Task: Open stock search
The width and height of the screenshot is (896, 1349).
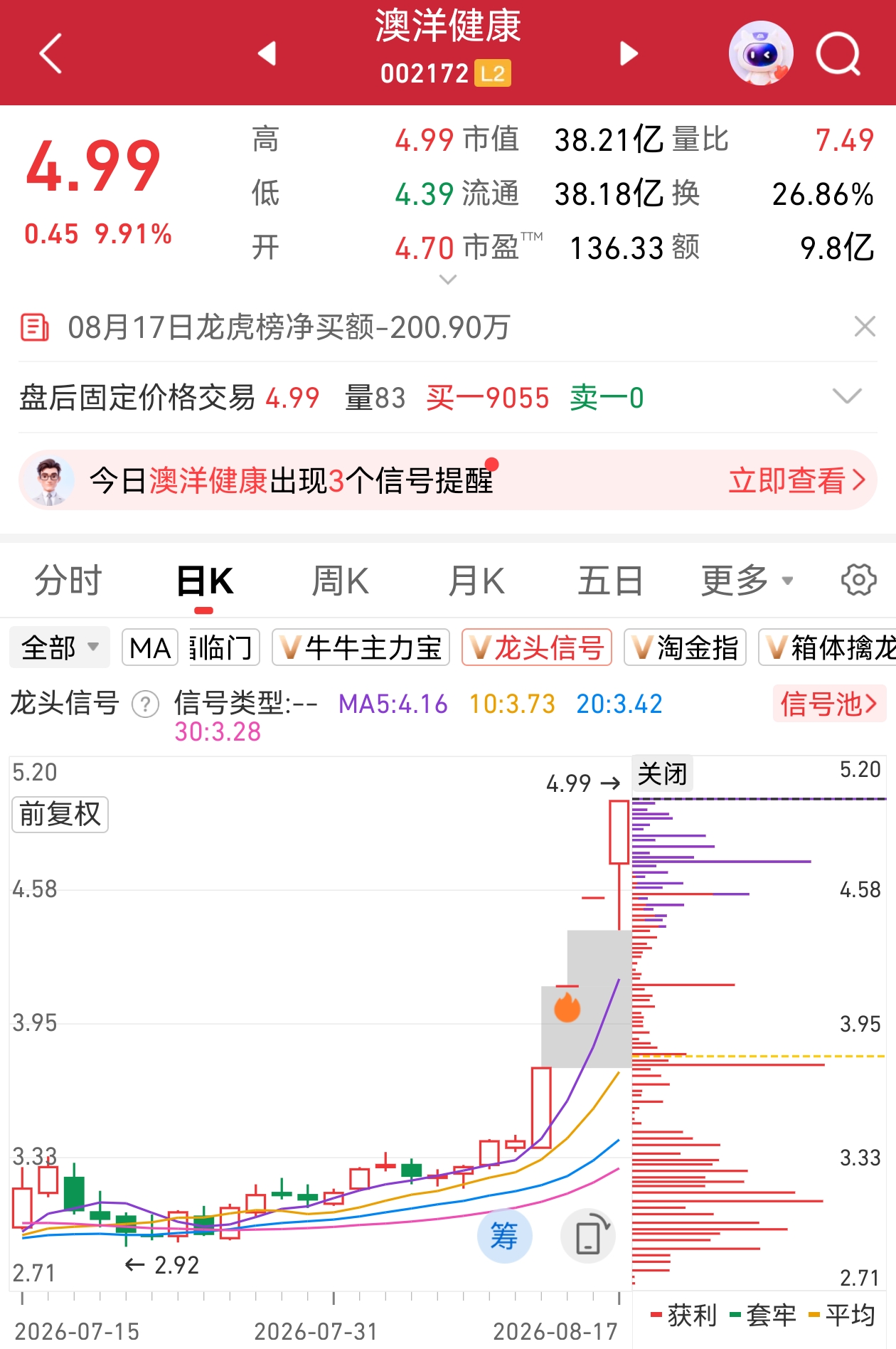Action: click(x=838, y=53)
